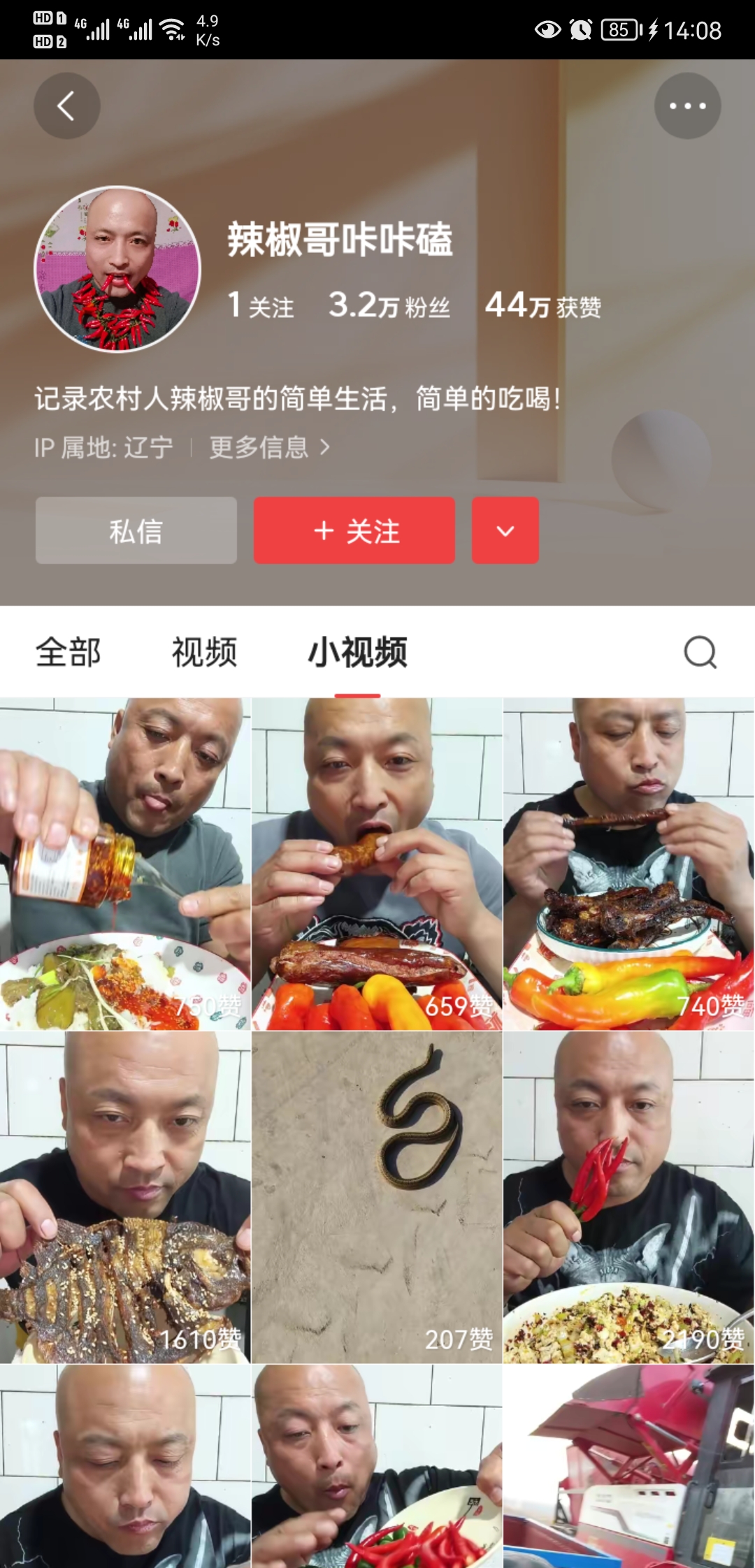Open the three-dot overflow menu
755x1568 pixels.
coord(687,106)
